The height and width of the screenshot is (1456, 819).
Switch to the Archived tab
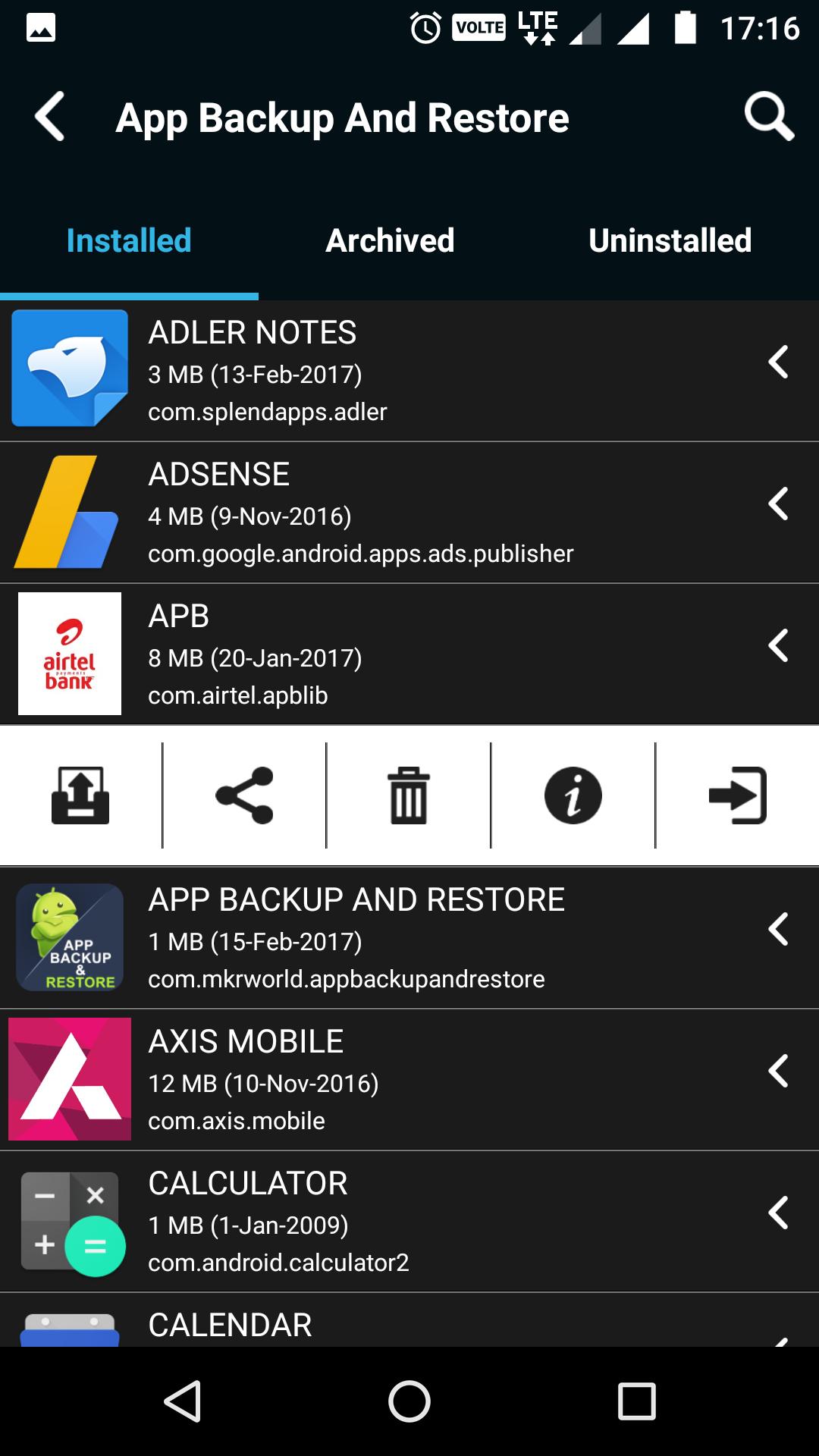tap(389, 240)
